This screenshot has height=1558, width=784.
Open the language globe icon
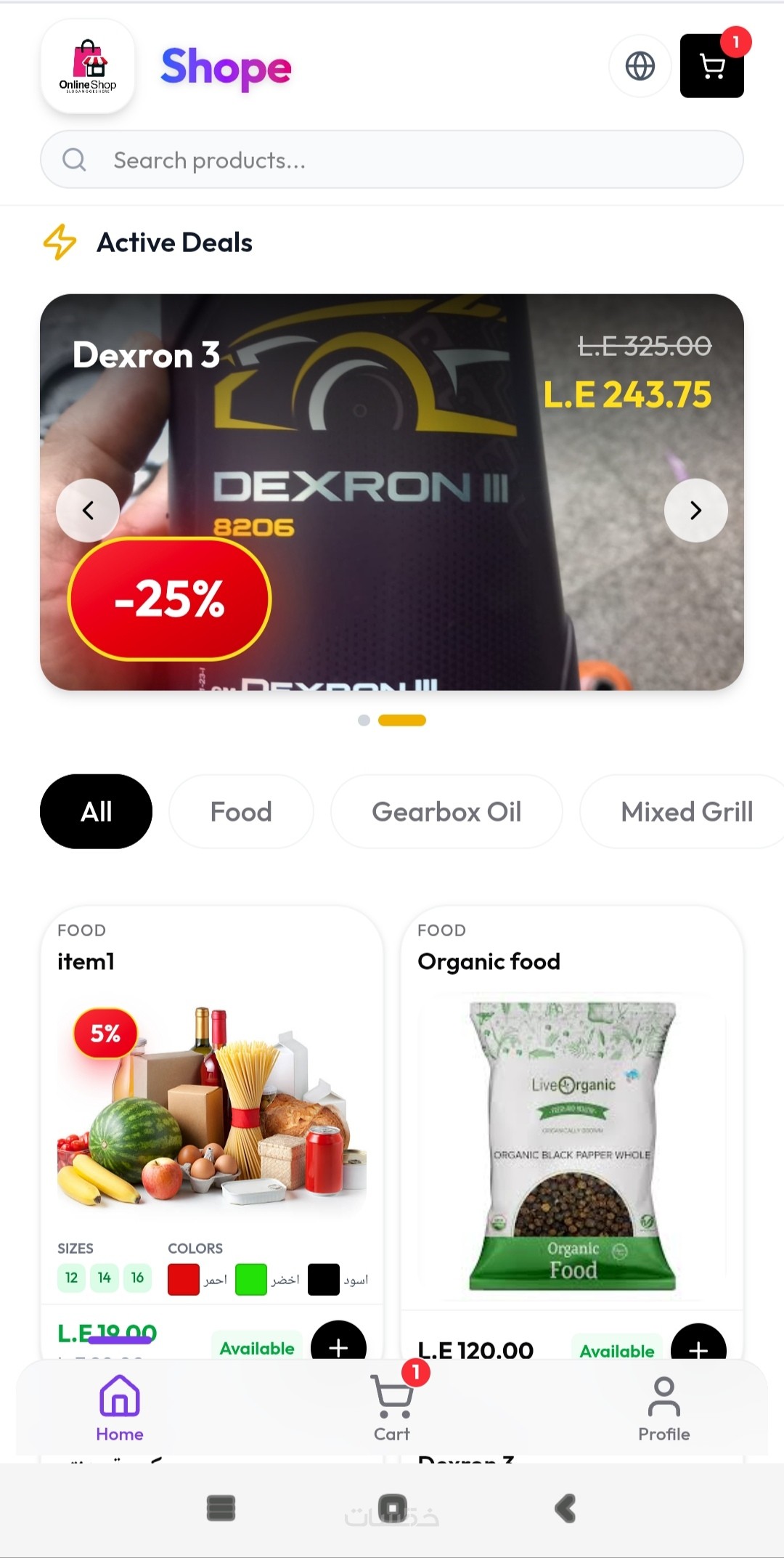pyautogui.click(x=640, y=66)
